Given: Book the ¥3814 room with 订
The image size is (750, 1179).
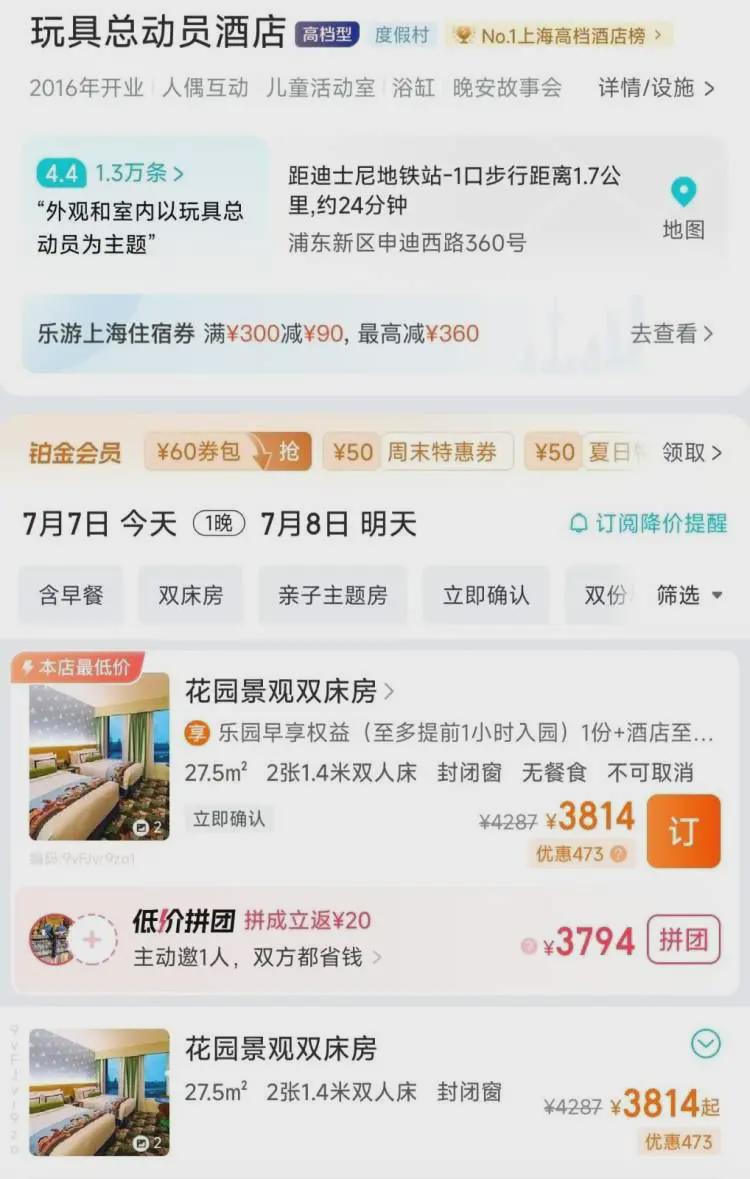Looking at the screenshot, I should click(683, 831).
